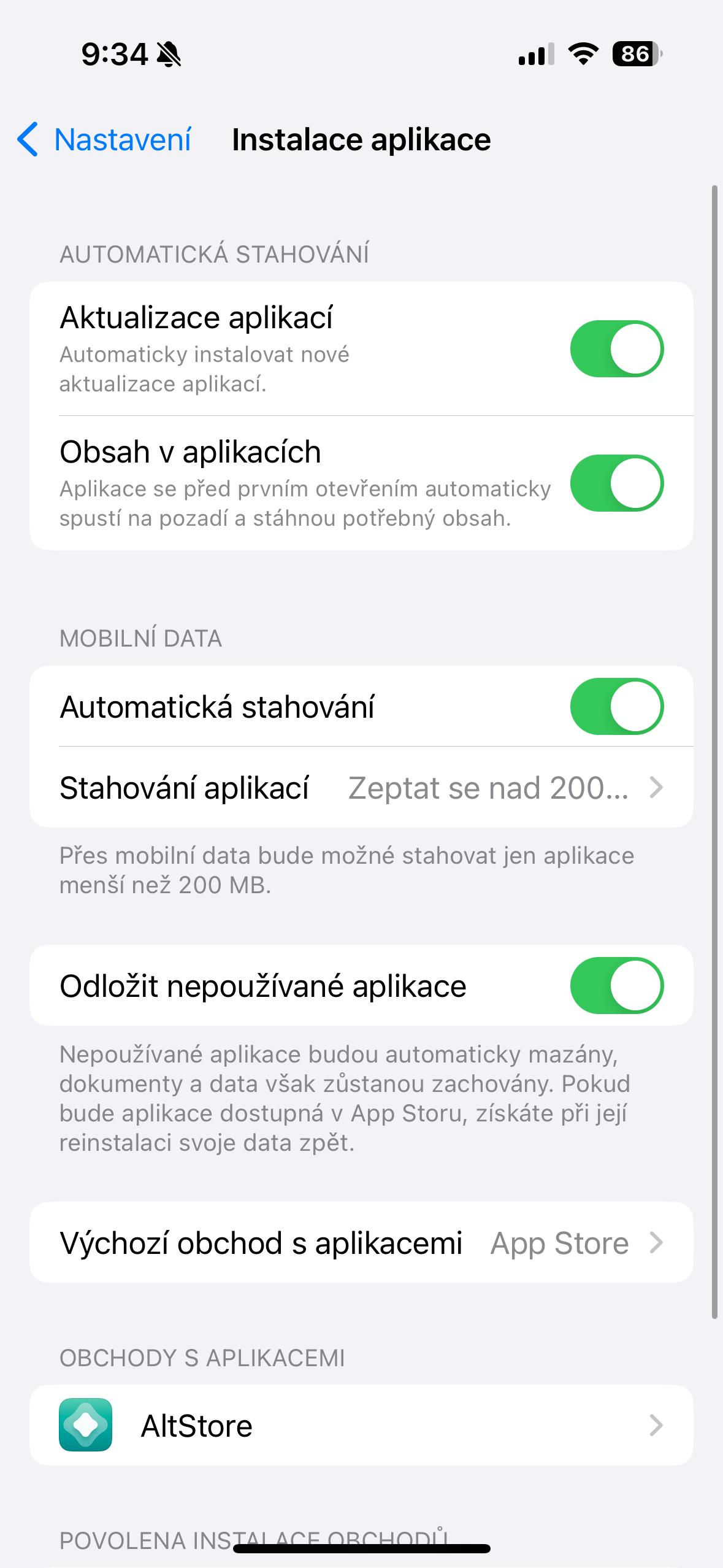Viewport: 723px width, 1568px height.
Task: Tap the cellular signal icon
Action: (535, 55)
